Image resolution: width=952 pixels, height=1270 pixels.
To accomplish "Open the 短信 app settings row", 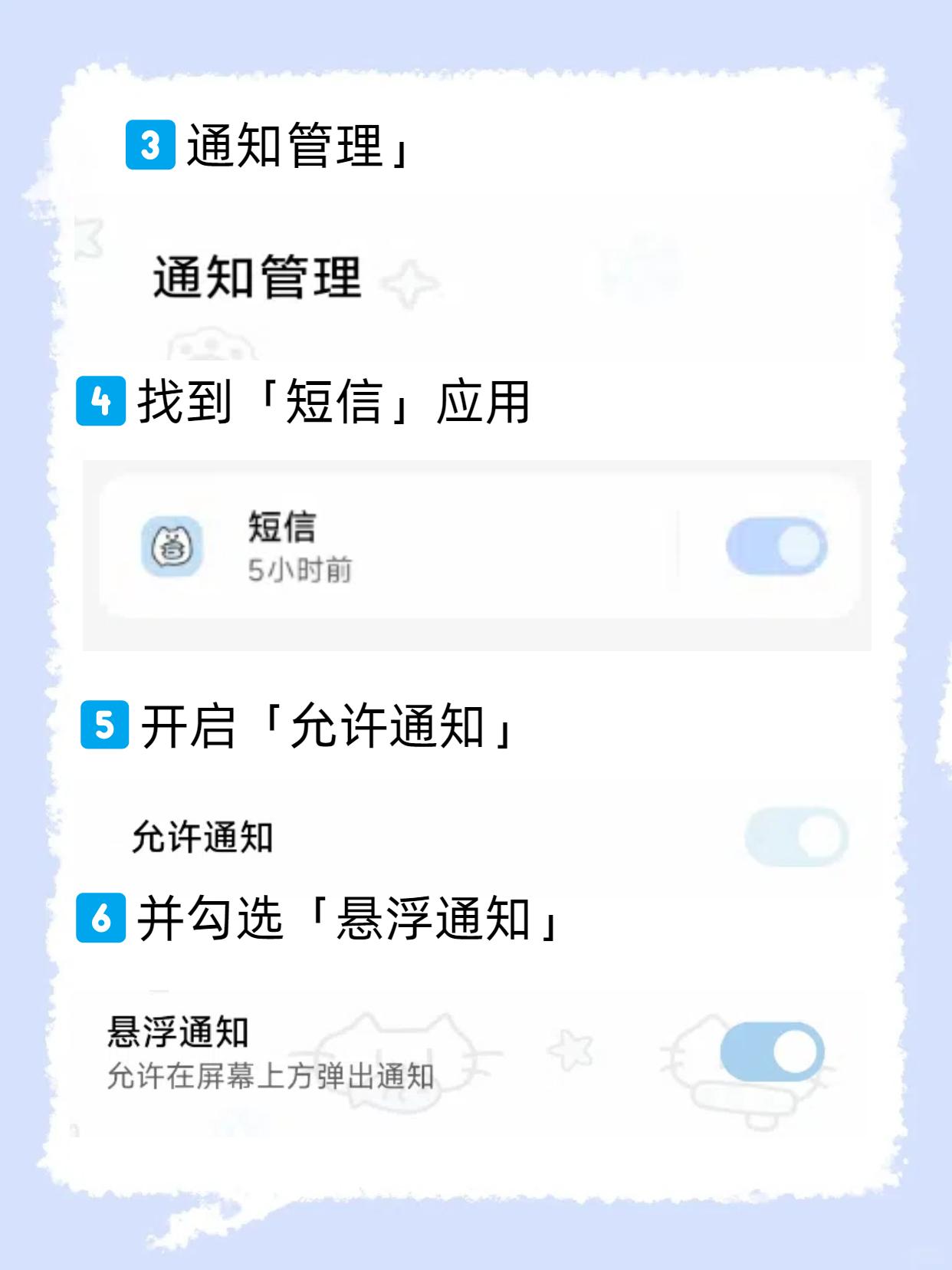I will pyautogui.click(x=383, y=548).
